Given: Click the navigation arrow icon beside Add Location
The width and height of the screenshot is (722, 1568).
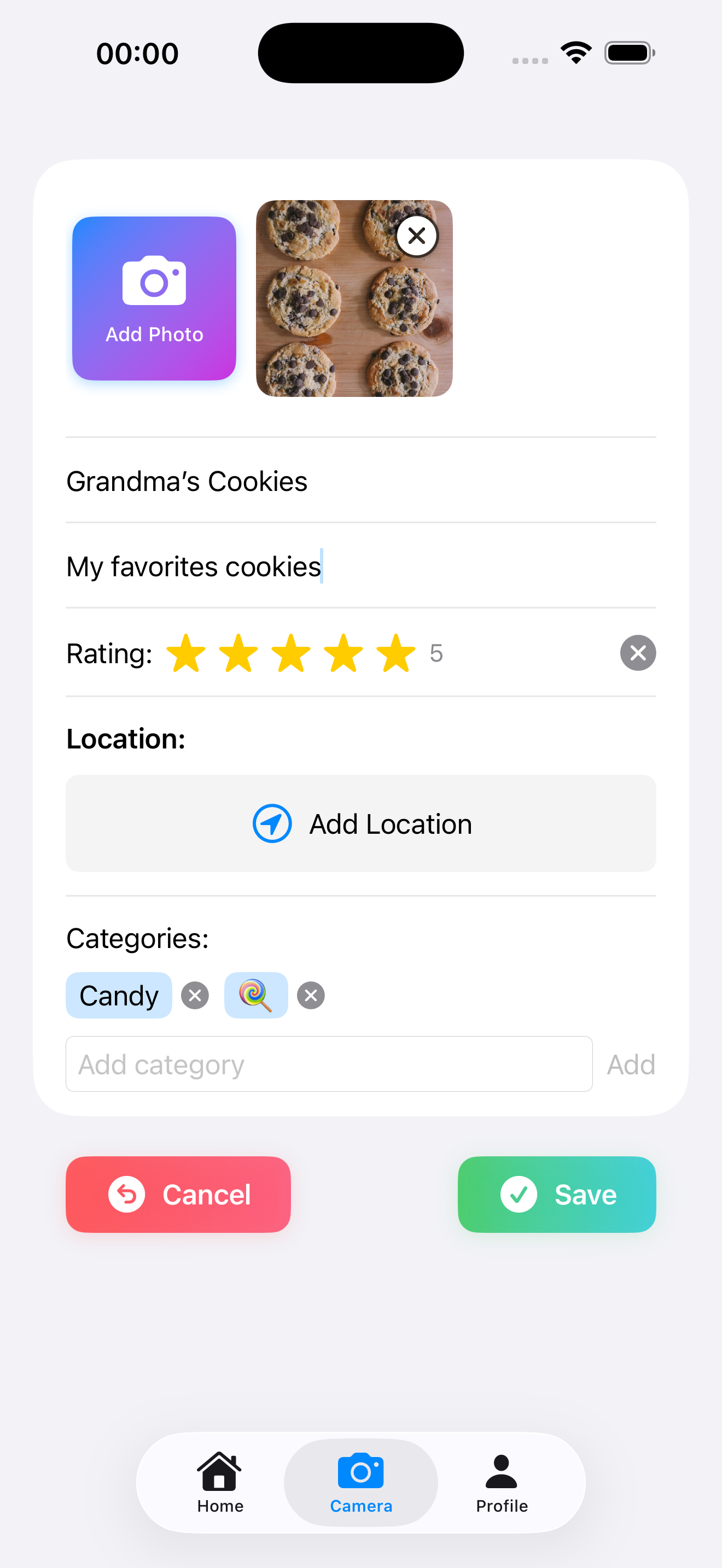Looking at the screenshot, I should coord(272,823).
